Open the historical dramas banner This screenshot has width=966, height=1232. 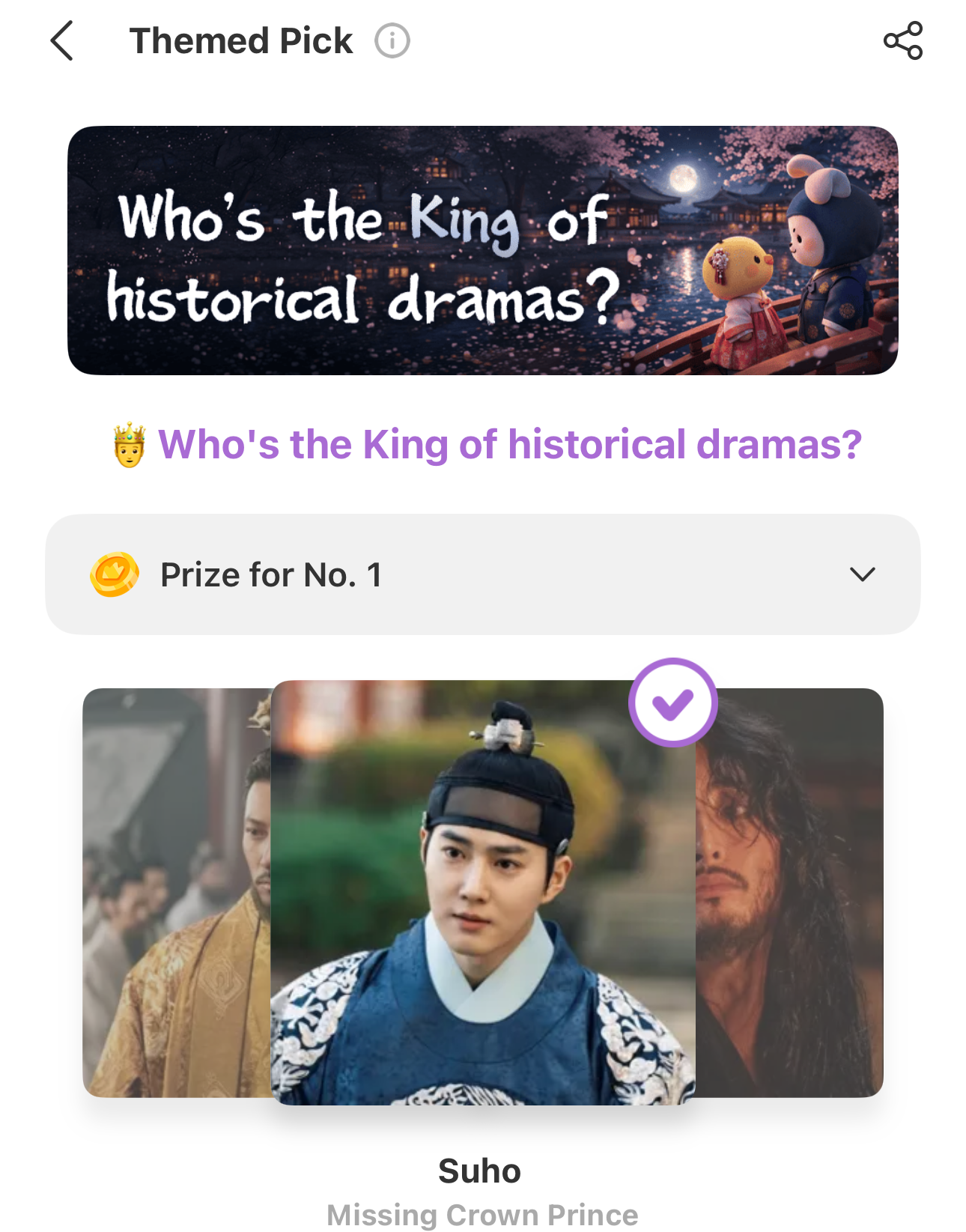[x=482, y=250]
